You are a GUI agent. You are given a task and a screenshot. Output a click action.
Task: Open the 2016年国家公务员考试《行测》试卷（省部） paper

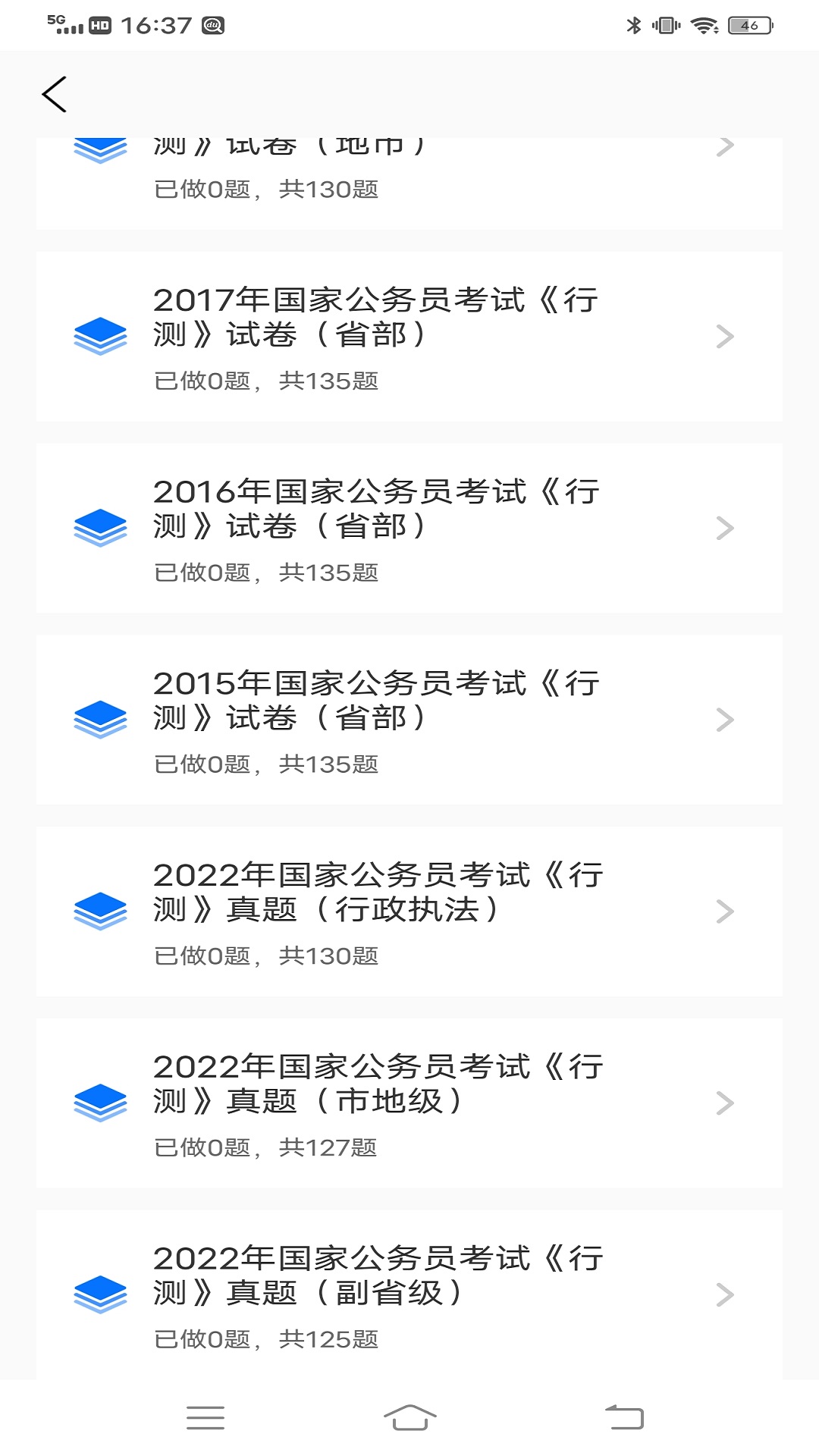coord(409,528)
